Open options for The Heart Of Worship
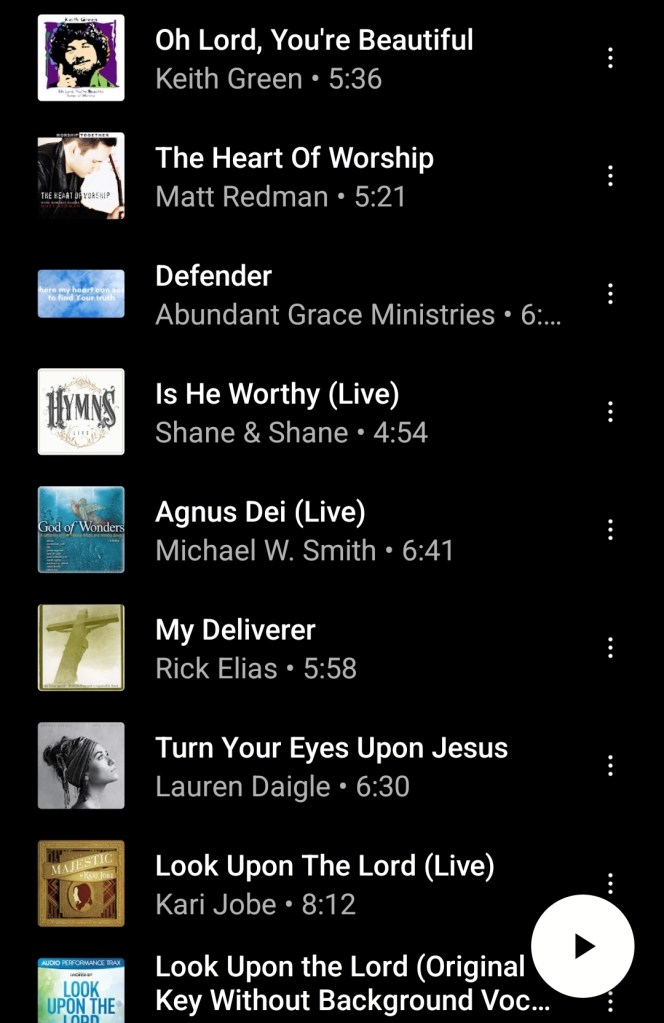 click(x=610, y=176)
